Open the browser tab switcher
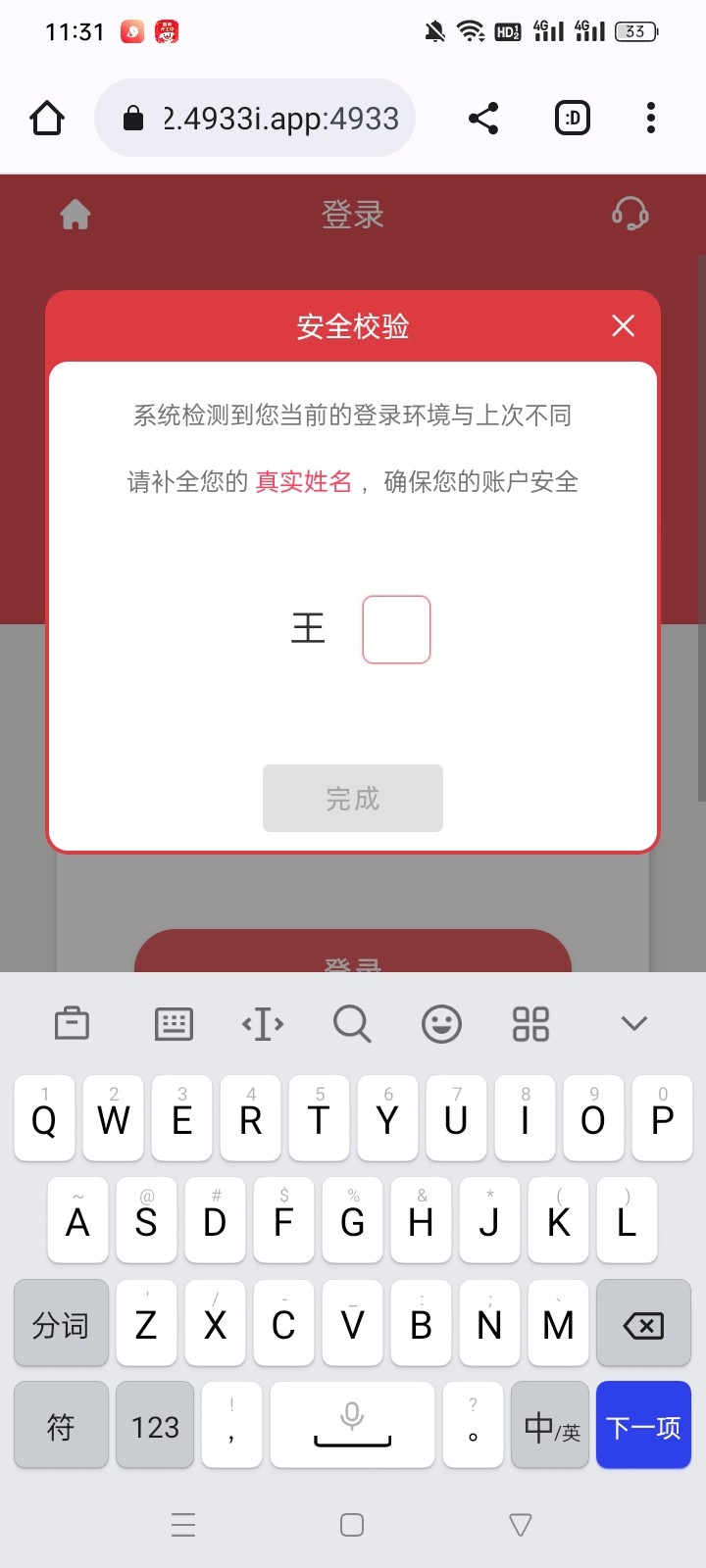This screenshot has height=1568, width=706. coord(573,118)
